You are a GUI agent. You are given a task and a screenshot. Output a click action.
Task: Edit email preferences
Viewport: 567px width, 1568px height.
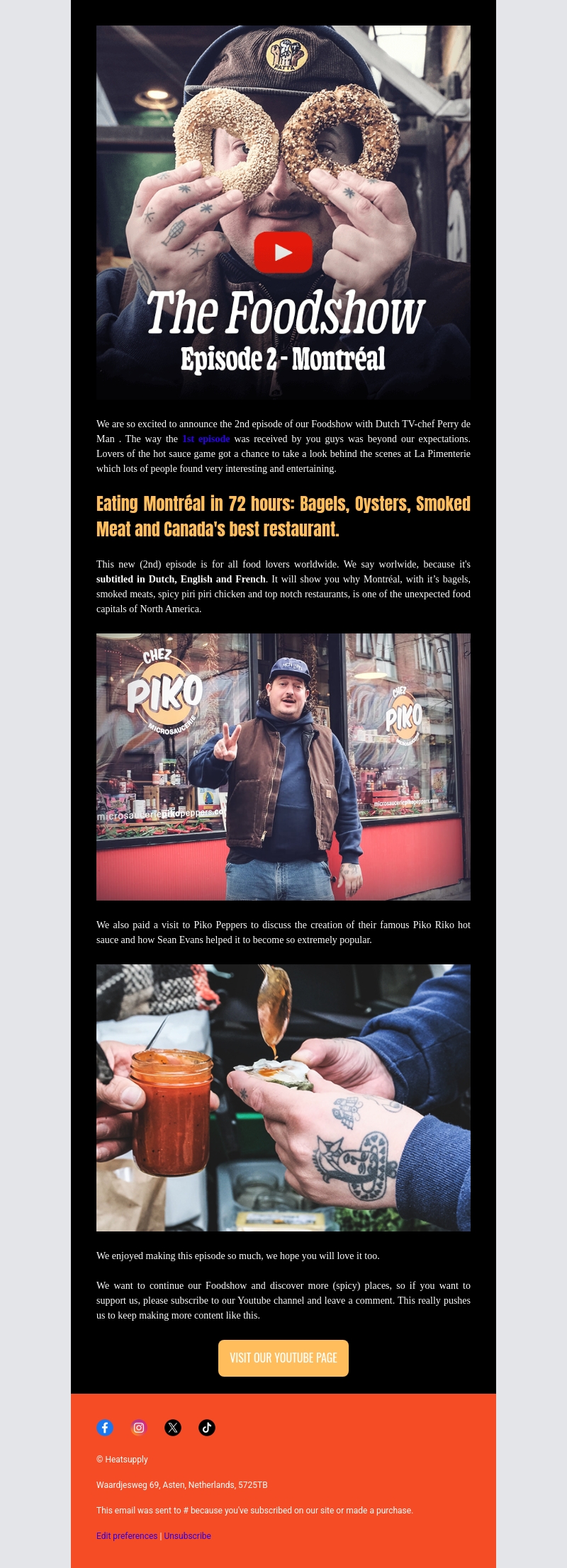127,1535
